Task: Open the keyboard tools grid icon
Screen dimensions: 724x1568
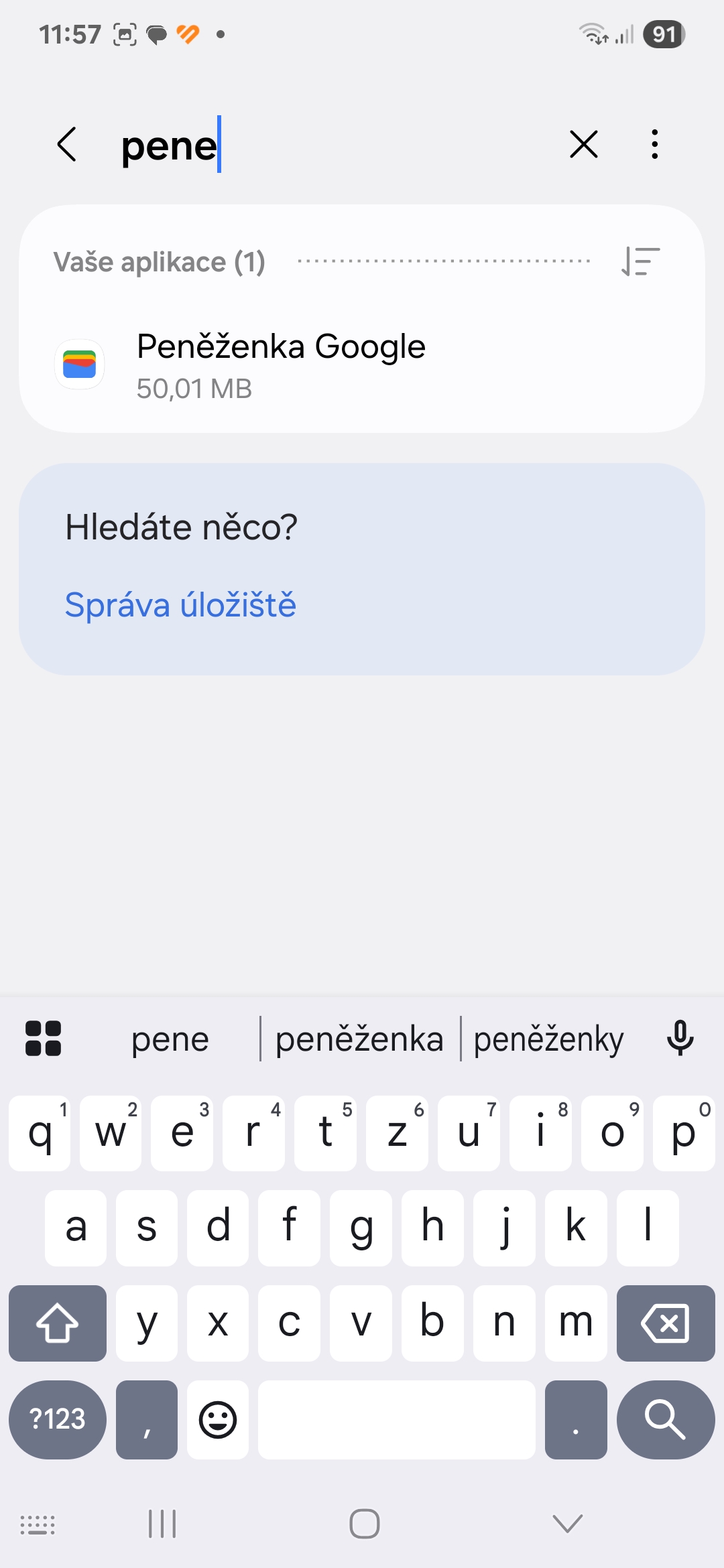Action: (44, 1038)
